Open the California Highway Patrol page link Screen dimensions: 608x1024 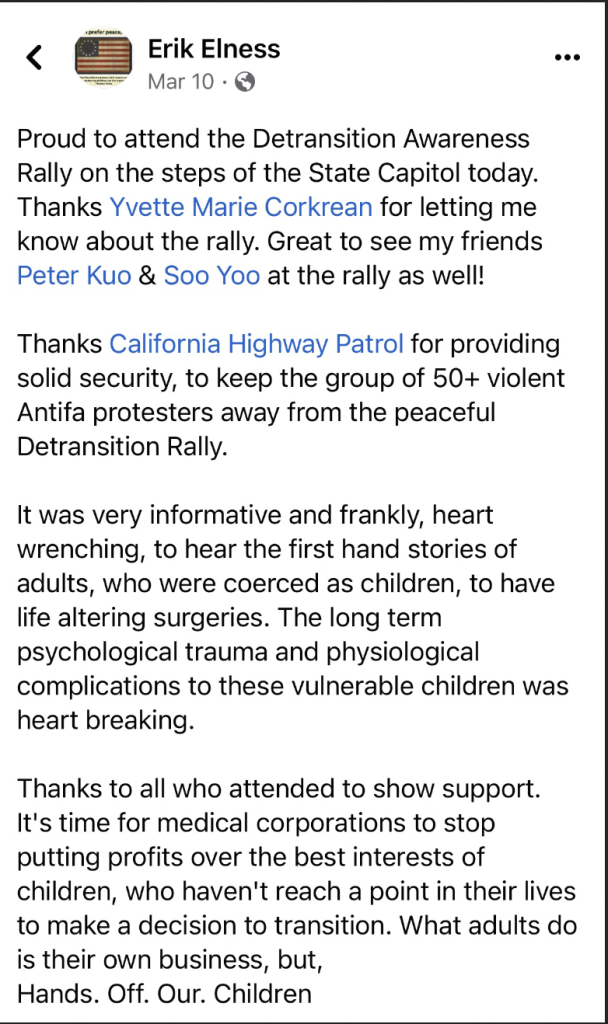256,344
